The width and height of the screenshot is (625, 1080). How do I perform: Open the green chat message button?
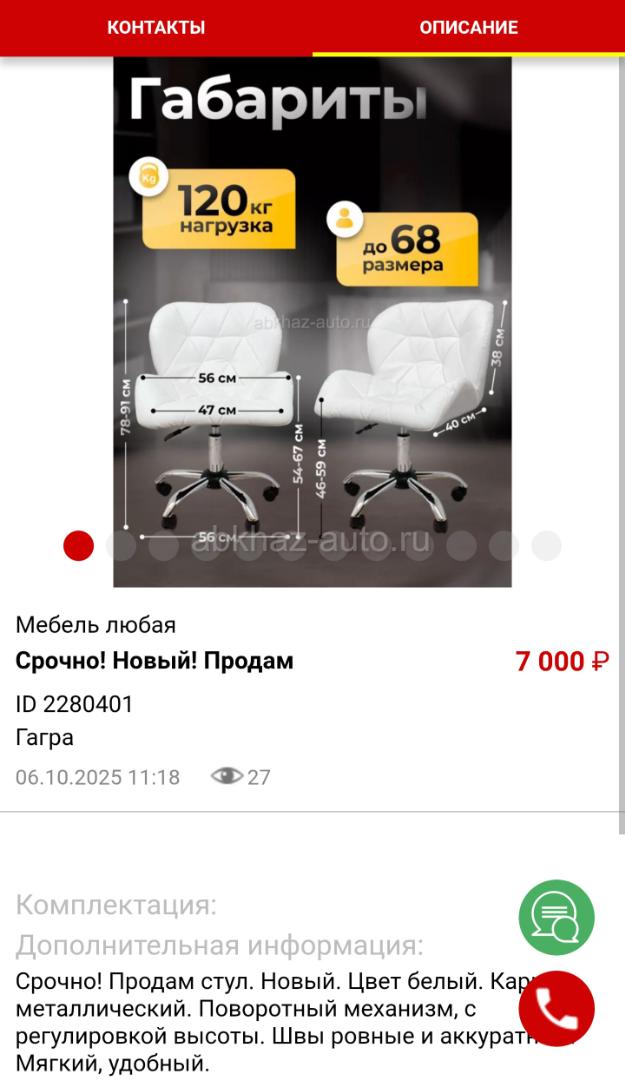pos(556,917)
